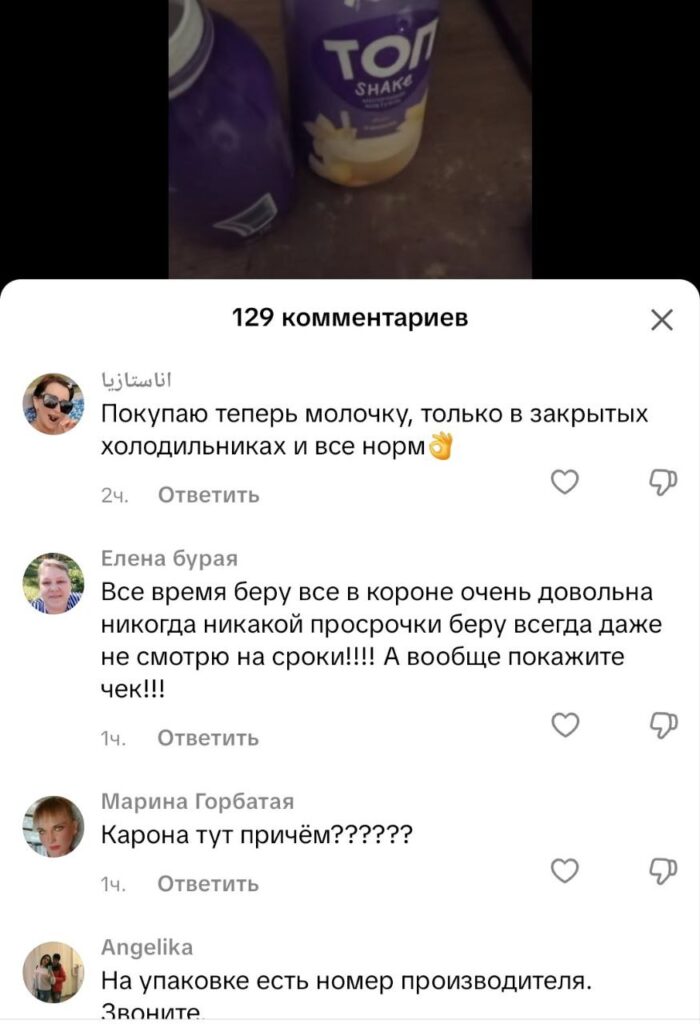Reply to the comment about закрытых холодильниках
700x1024 pixels.
coord(209,495)
